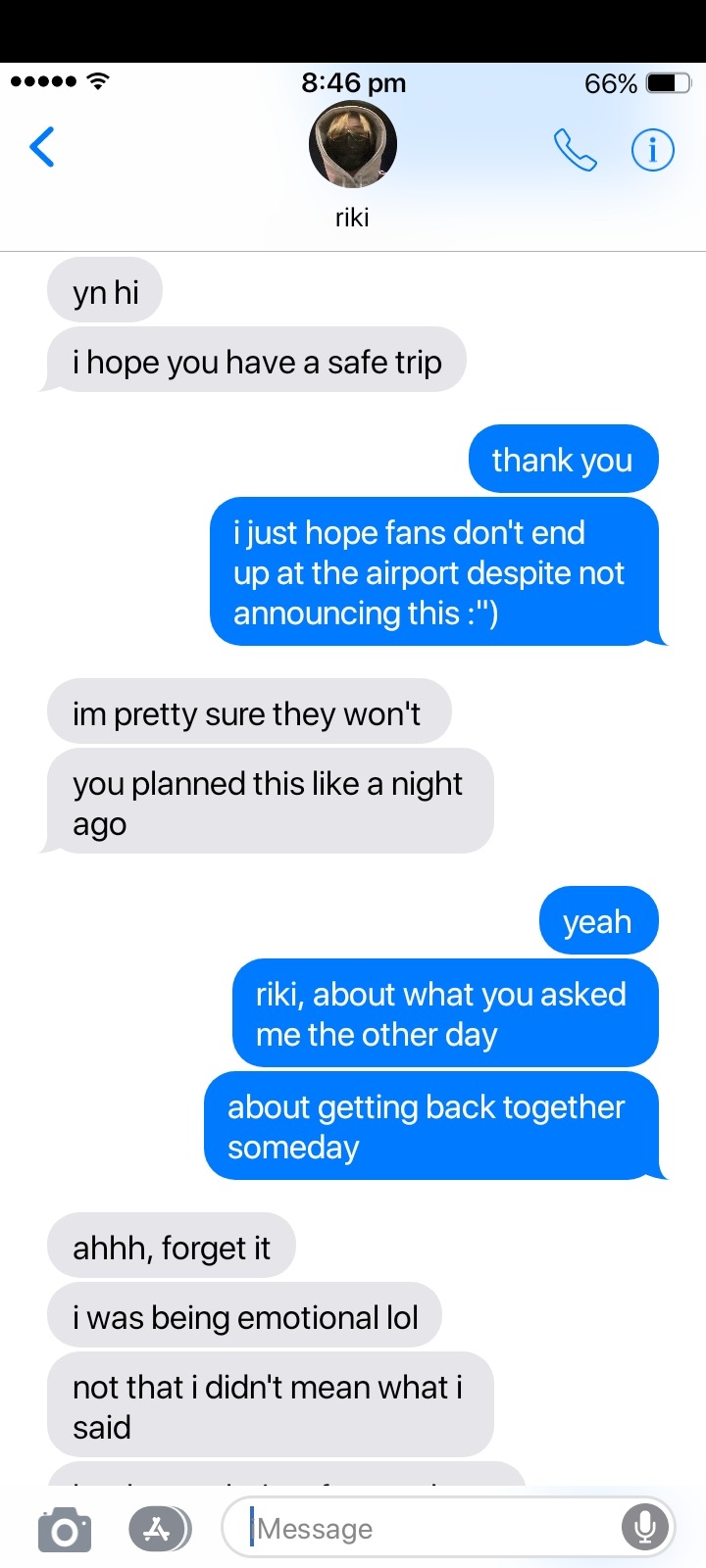The height and width of the screenshot is (1568, 706).
Task: Go back to the messages list
Action: [42, 148]
